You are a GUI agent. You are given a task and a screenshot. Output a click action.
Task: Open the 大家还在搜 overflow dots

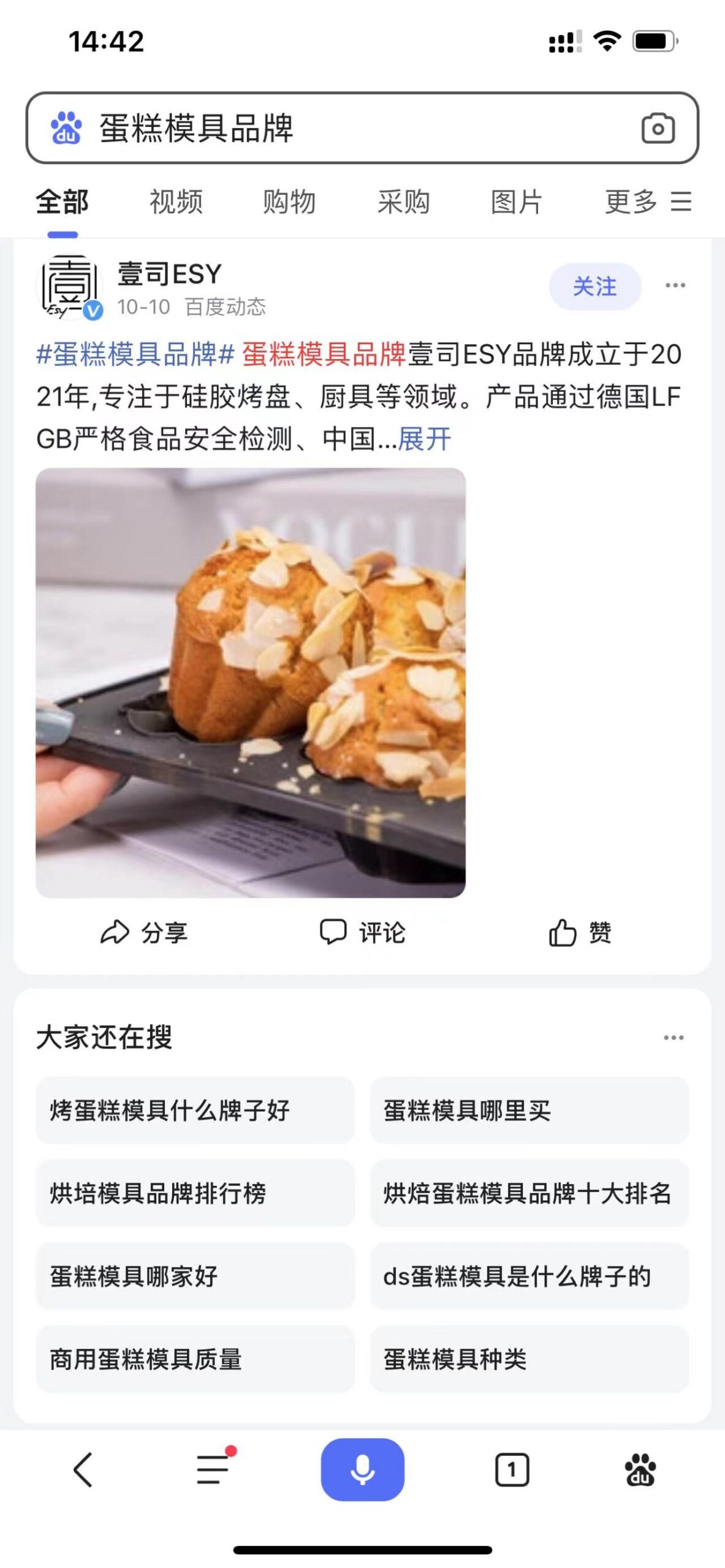[674, 1038]
